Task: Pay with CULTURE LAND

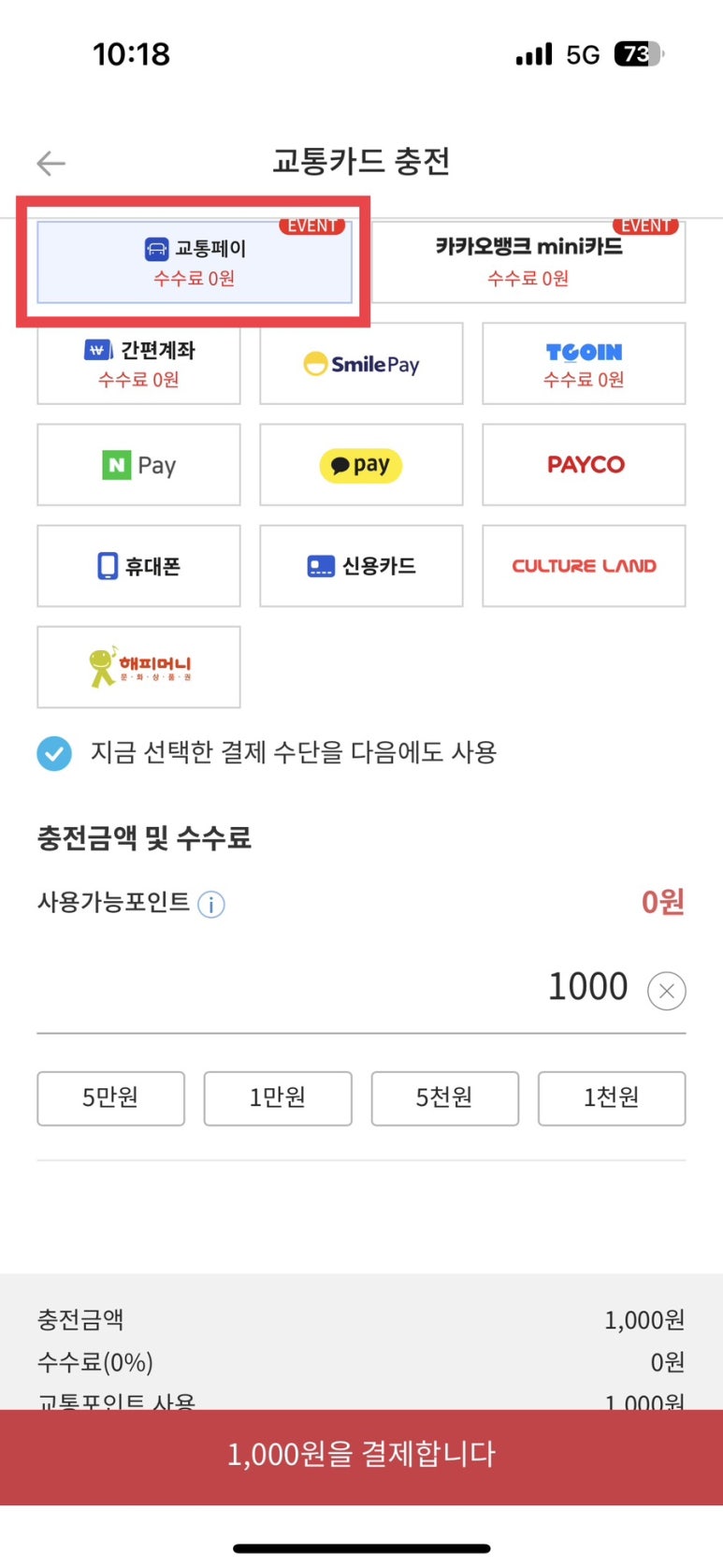Action: [x=584, y=566]
